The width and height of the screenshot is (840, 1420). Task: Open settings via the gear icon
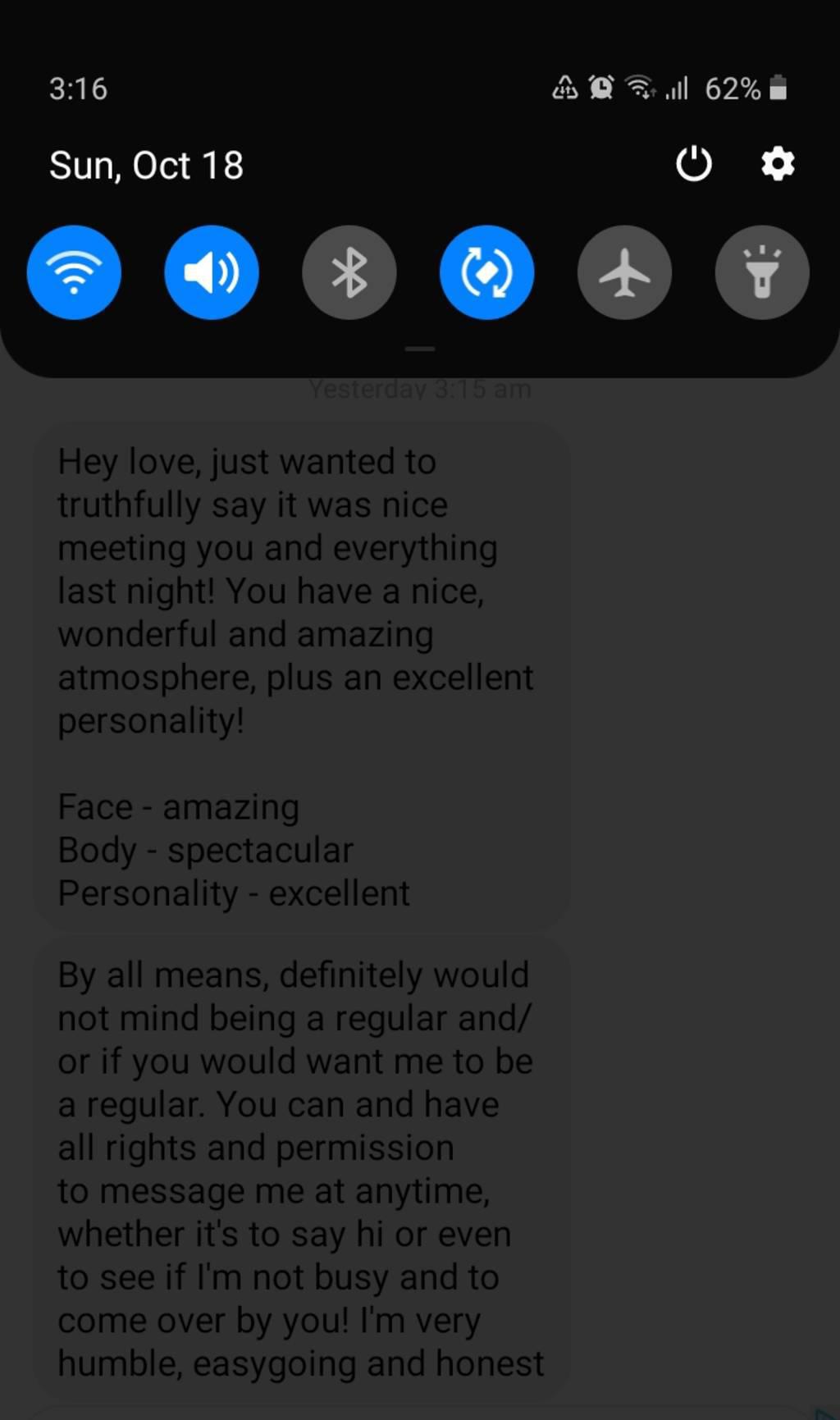(778, 164)
